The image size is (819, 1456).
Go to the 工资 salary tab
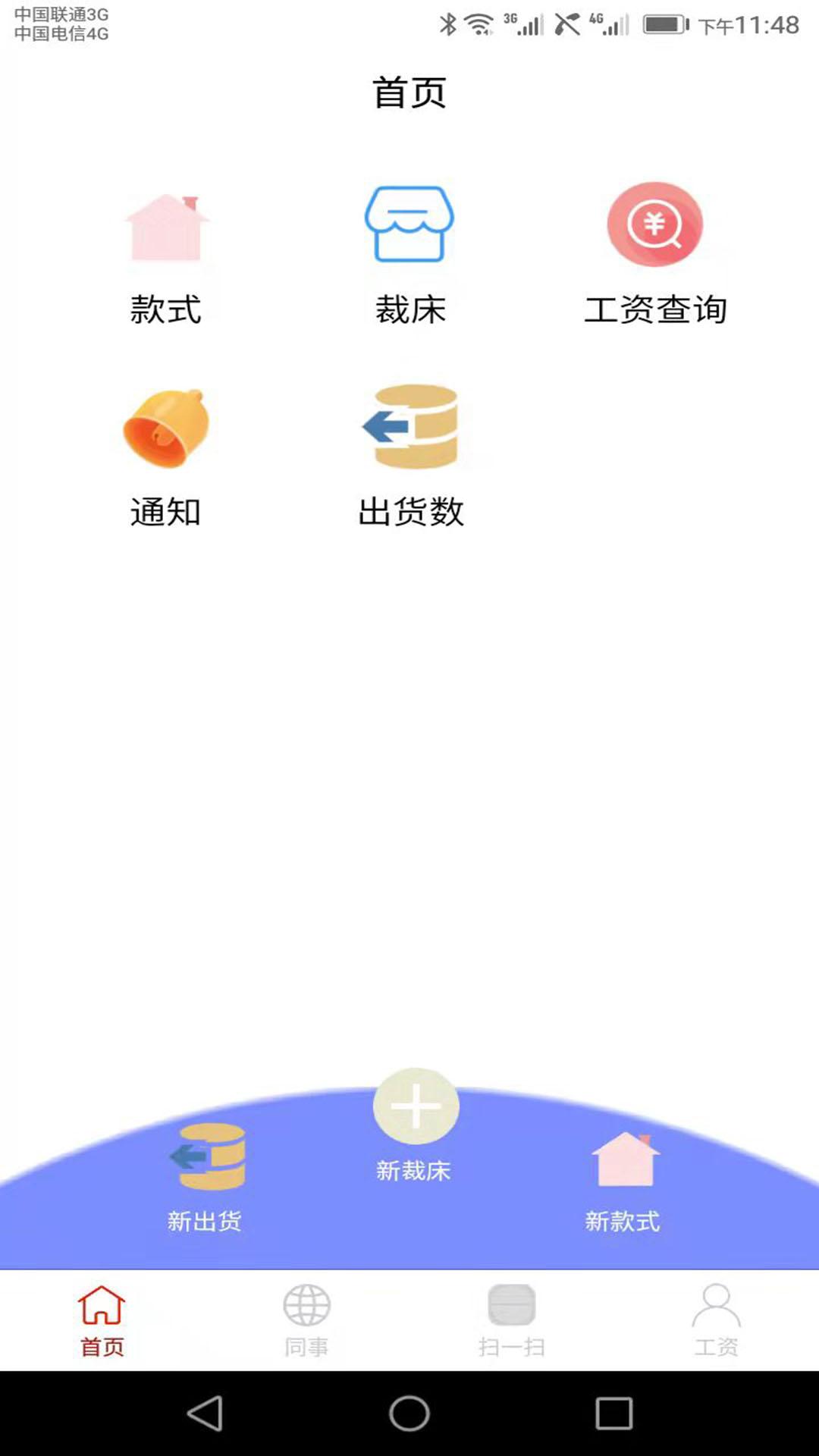coord(716,1320)
